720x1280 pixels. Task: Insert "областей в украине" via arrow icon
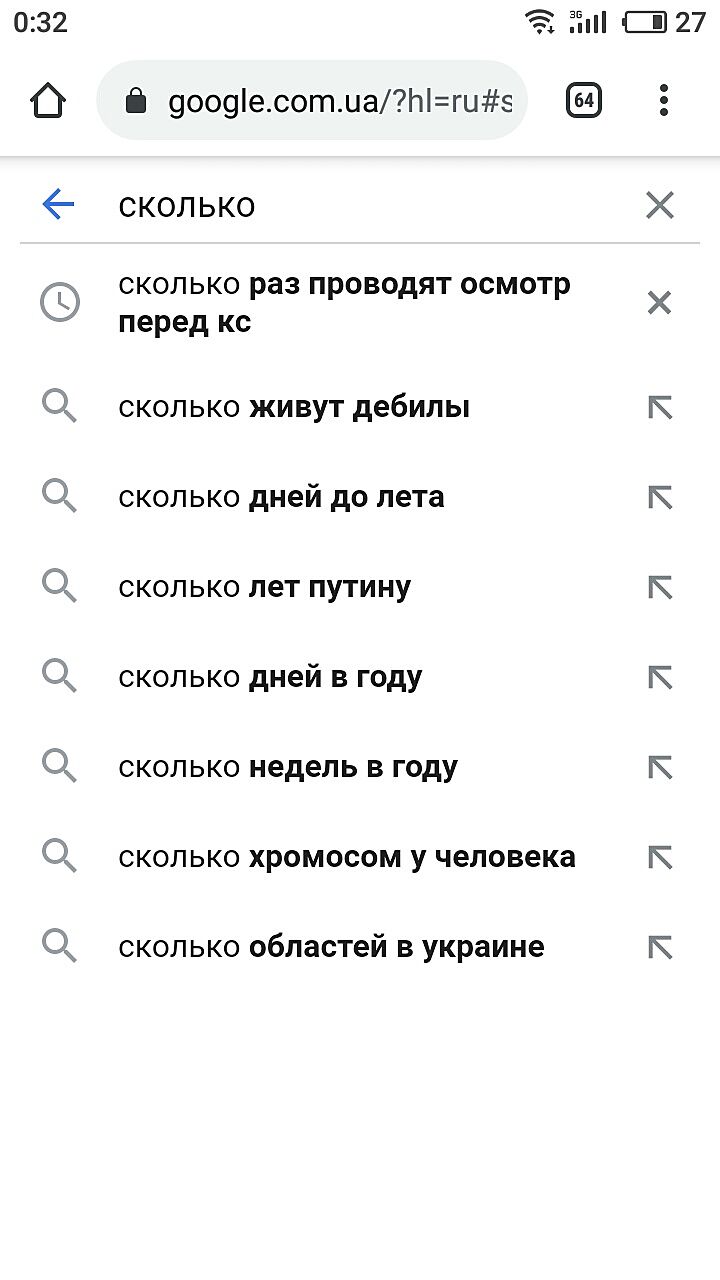coord(659,948)
